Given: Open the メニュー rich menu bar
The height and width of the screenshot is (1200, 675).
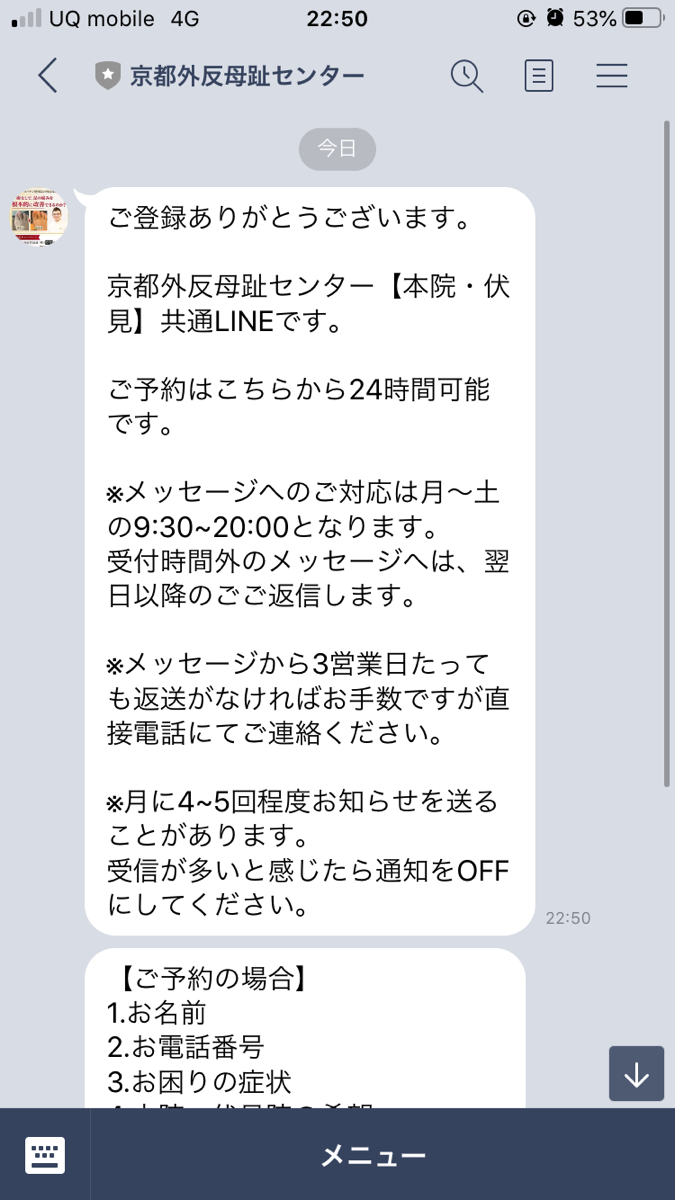Looking at the screenshot, I should click(x=374, y=1156).
